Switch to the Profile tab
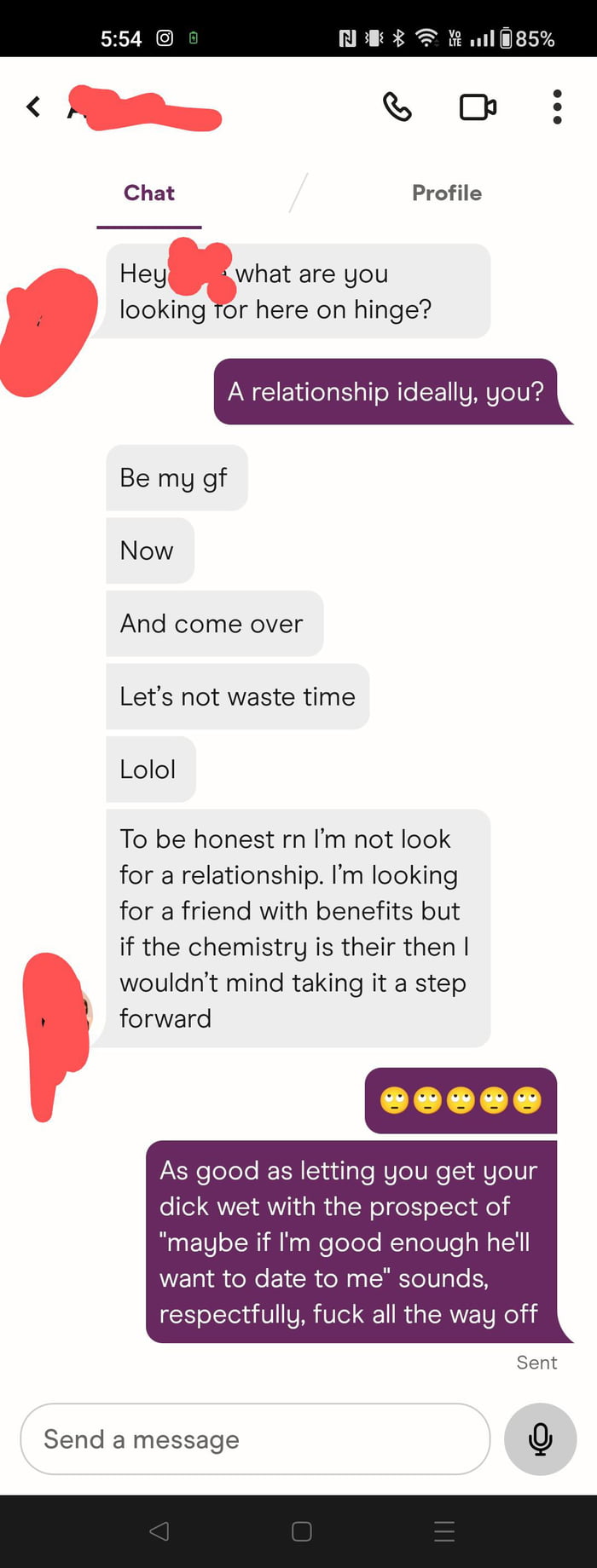 [x=446, y=193]
